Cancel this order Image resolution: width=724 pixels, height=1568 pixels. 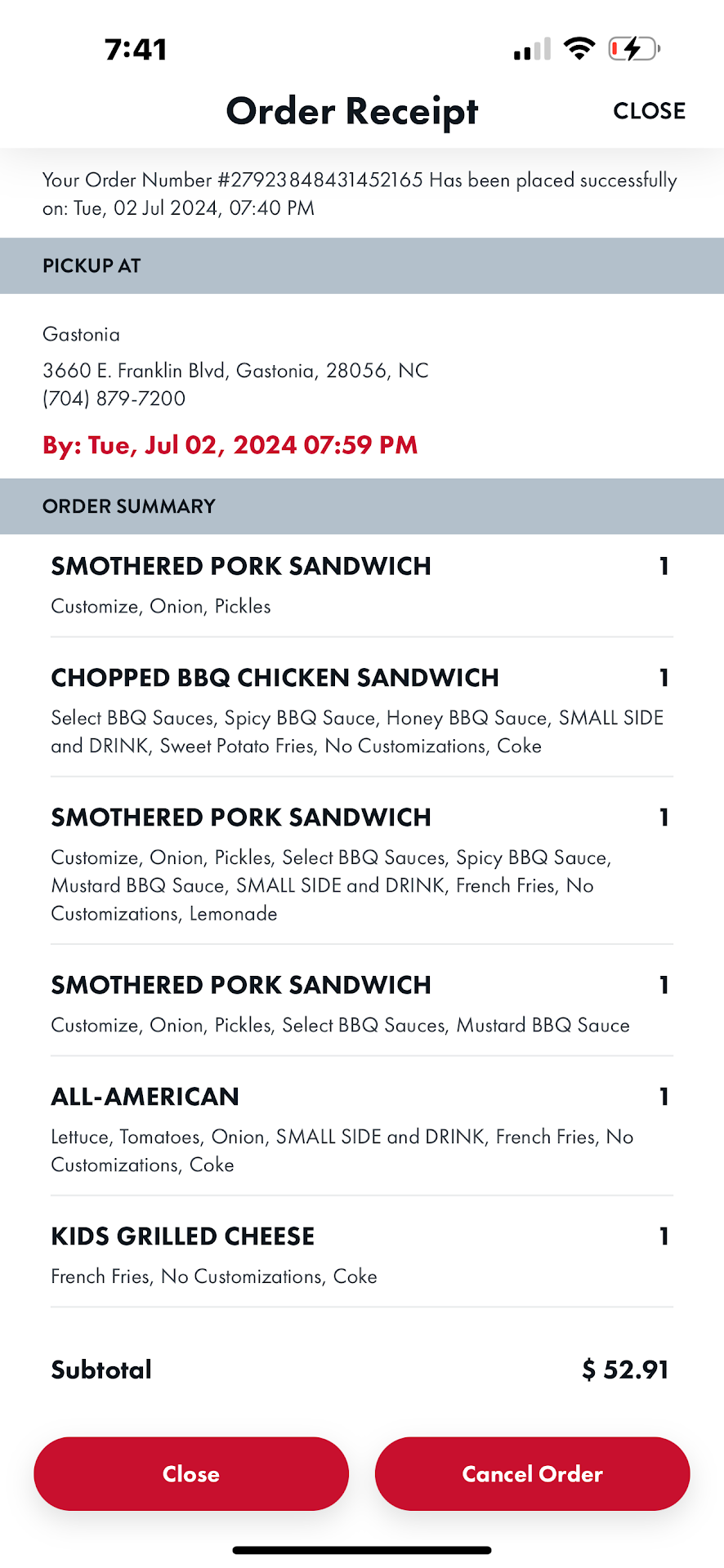tap(532, 1473)
